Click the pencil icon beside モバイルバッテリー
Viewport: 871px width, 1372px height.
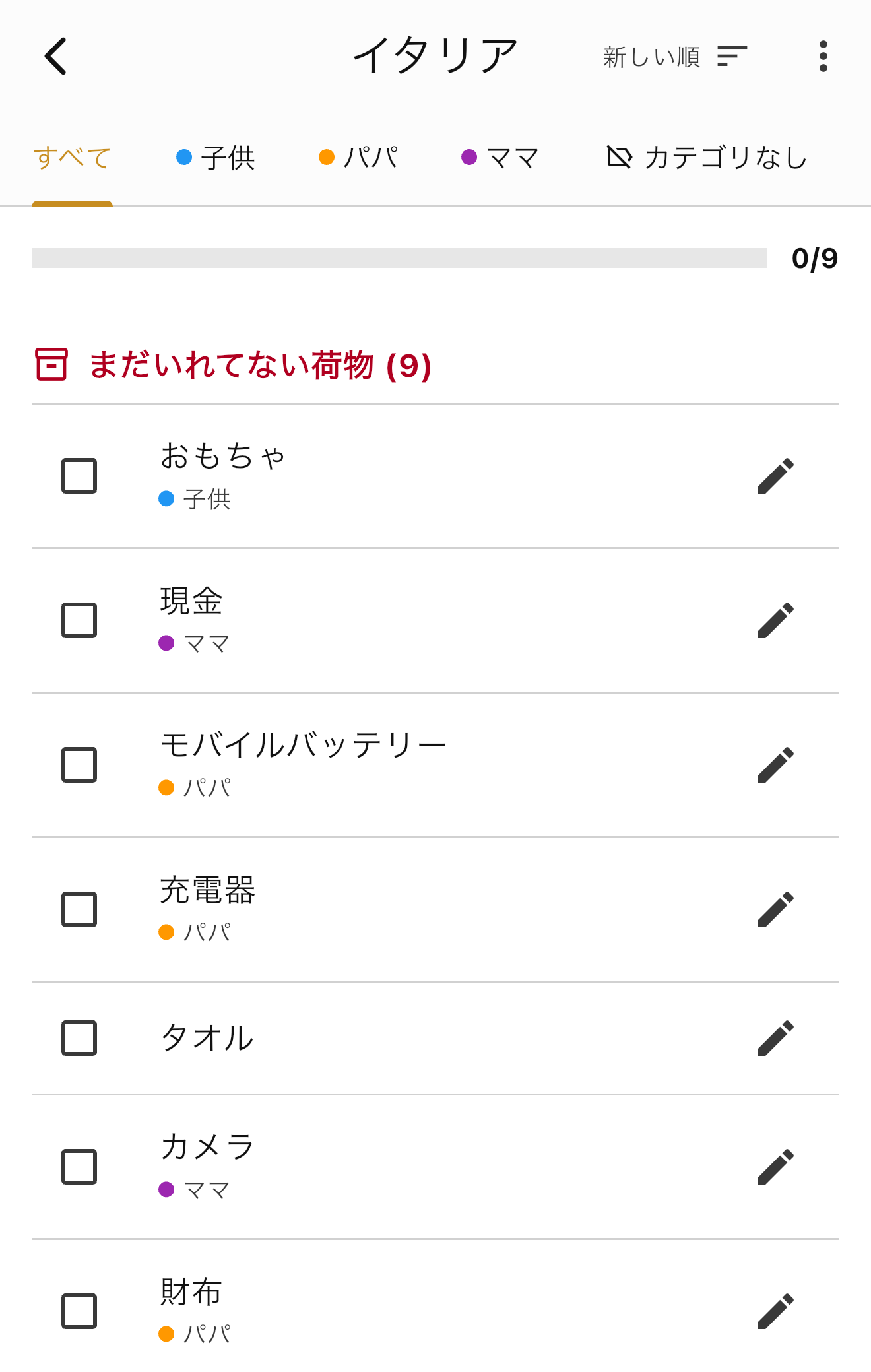[776, 764]
